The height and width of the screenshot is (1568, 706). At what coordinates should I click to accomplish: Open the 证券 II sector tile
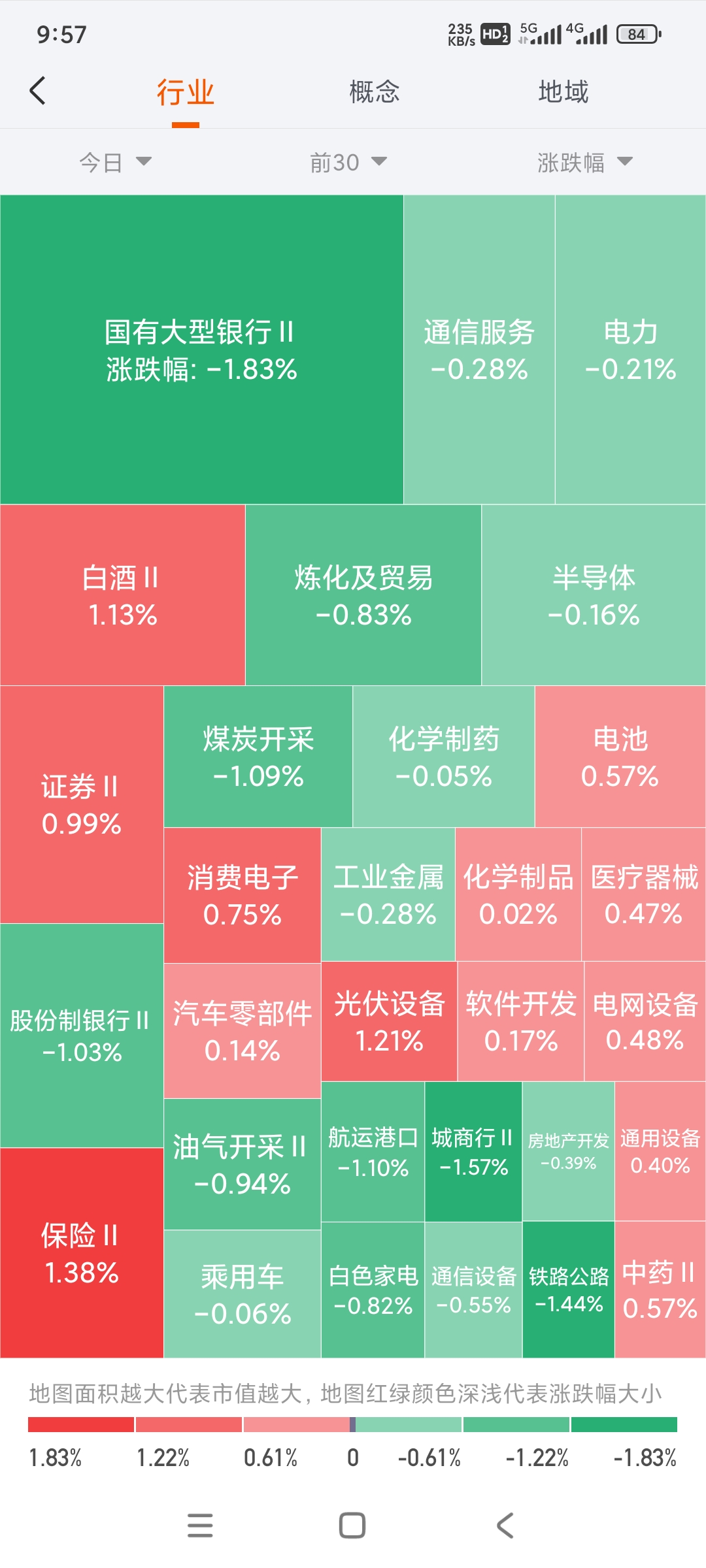(82, 804)
